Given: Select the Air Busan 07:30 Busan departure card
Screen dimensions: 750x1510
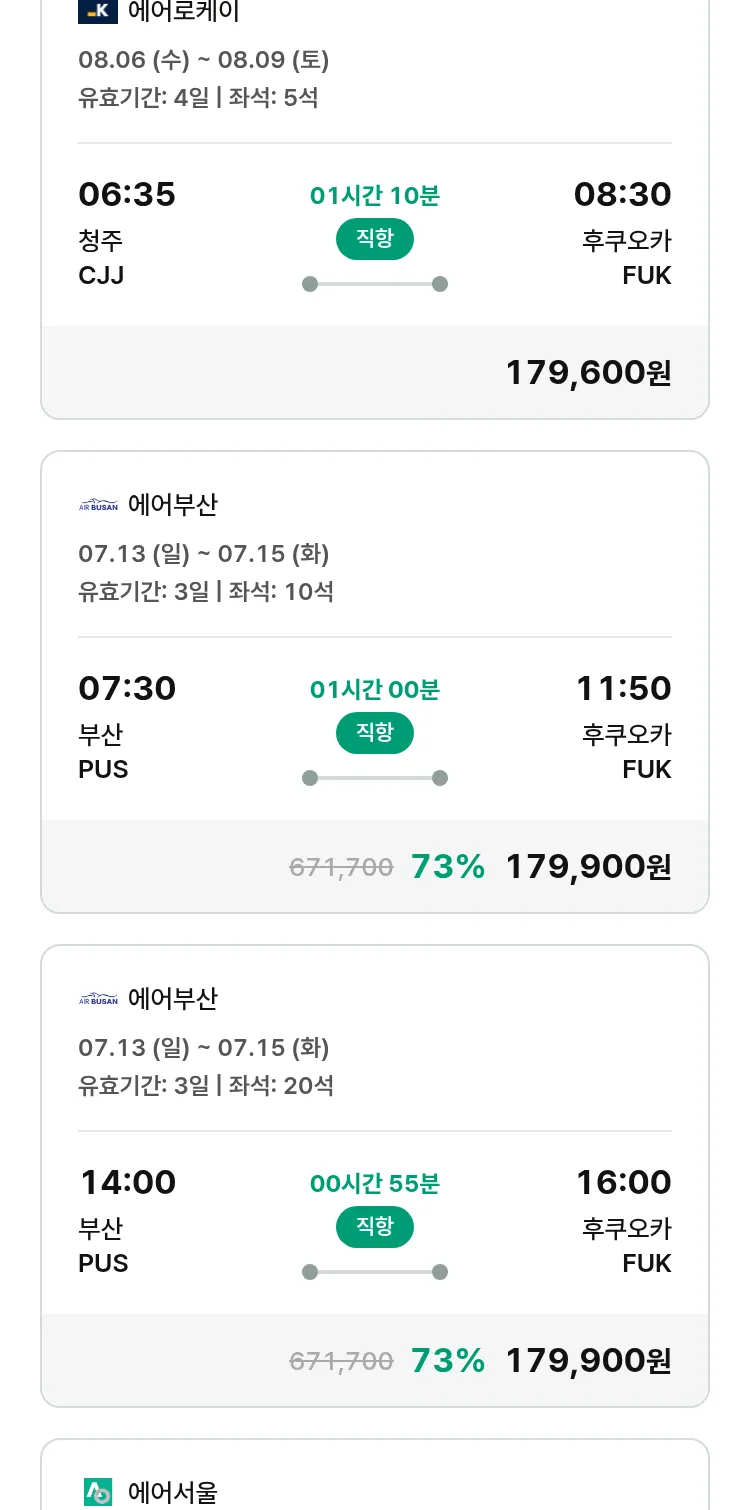Looking at the screenshot, I should [x=375, y=682].
